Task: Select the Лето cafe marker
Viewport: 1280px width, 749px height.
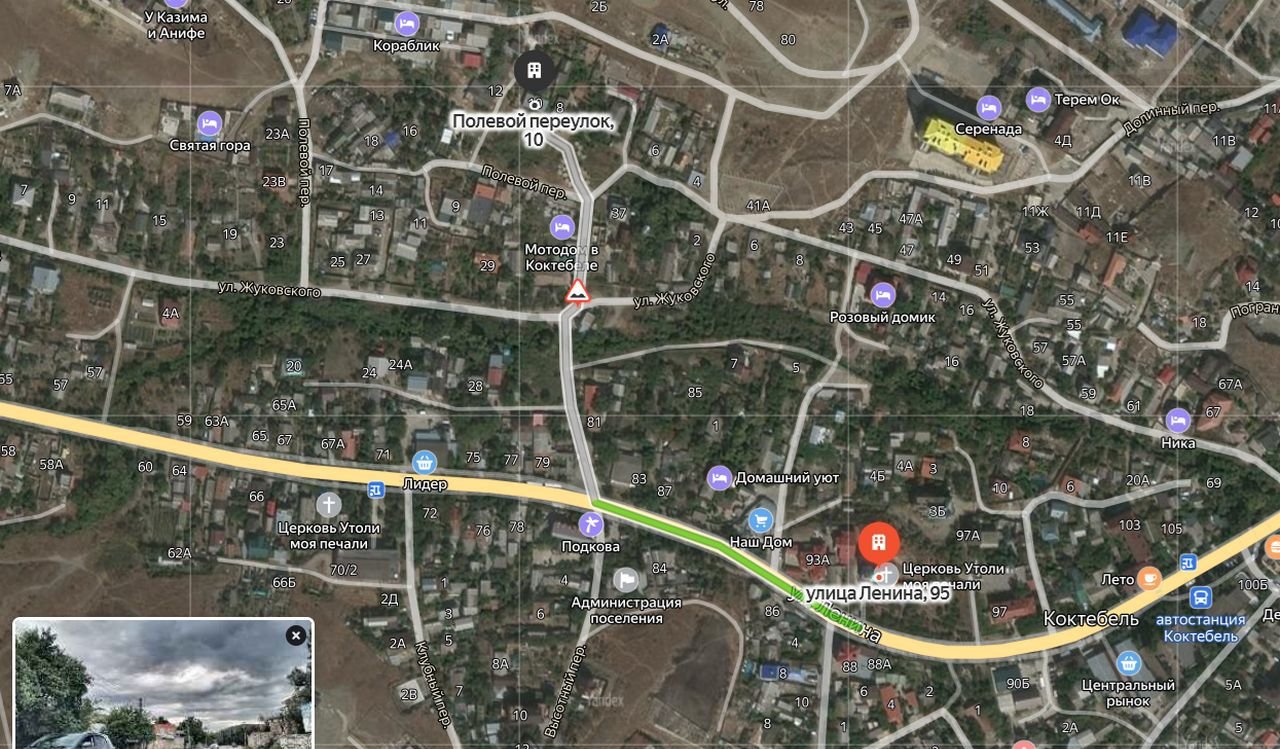Action: click(x=1149, y=578)
